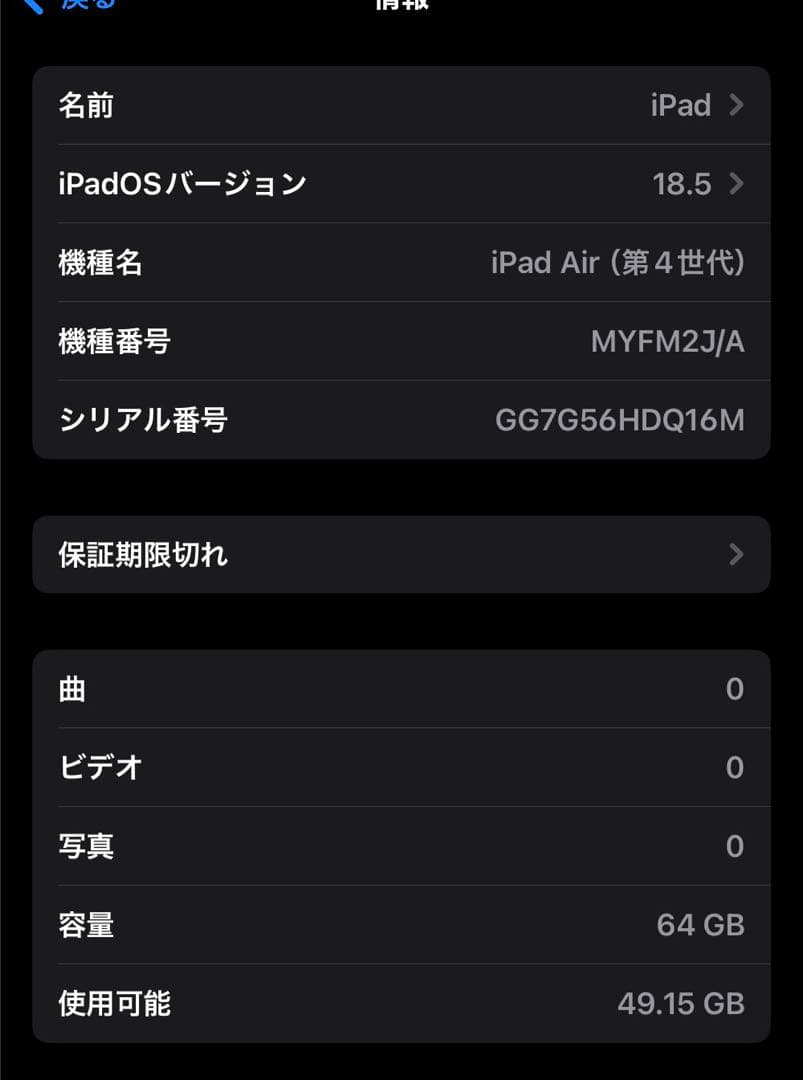Select the iPadOSバージョン row
This screenshot has width=803, height=1080.
400,184
